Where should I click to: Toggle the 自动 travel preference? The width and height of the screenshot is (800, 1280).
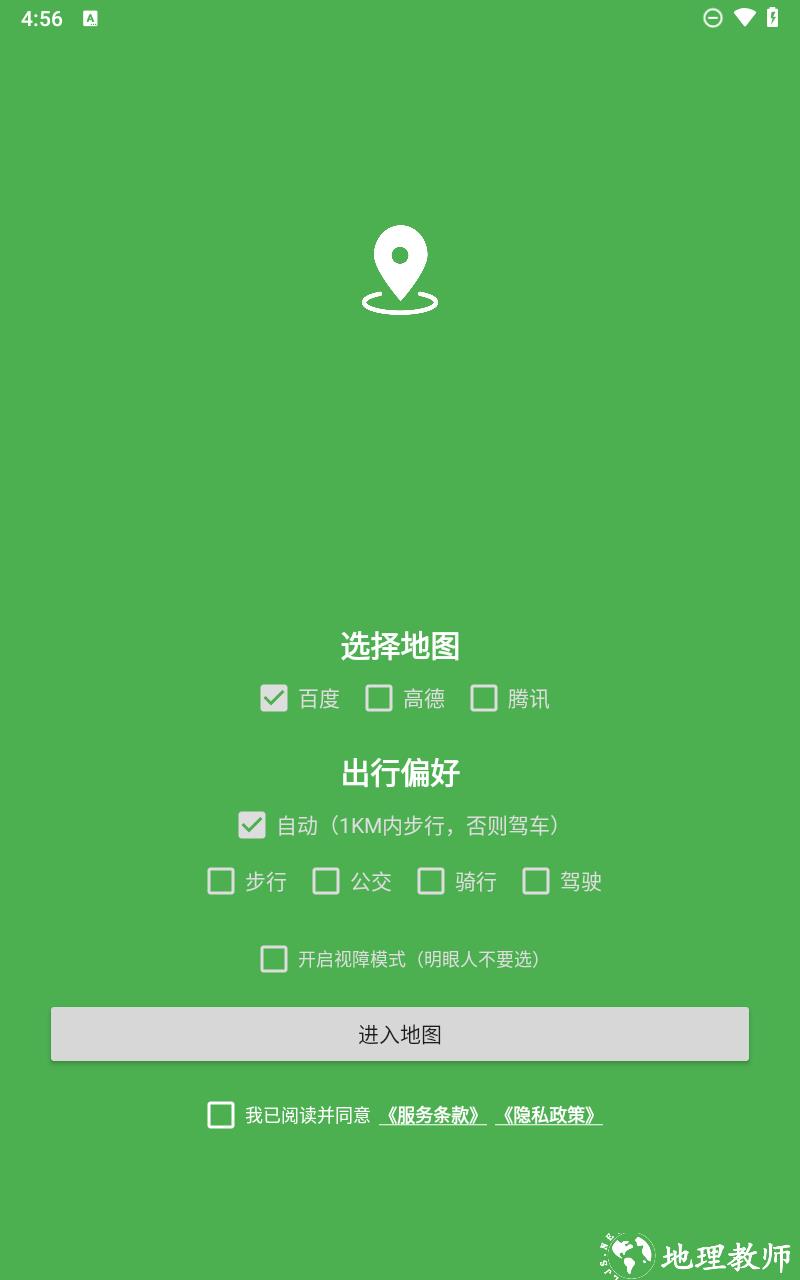tap(252, 825)
